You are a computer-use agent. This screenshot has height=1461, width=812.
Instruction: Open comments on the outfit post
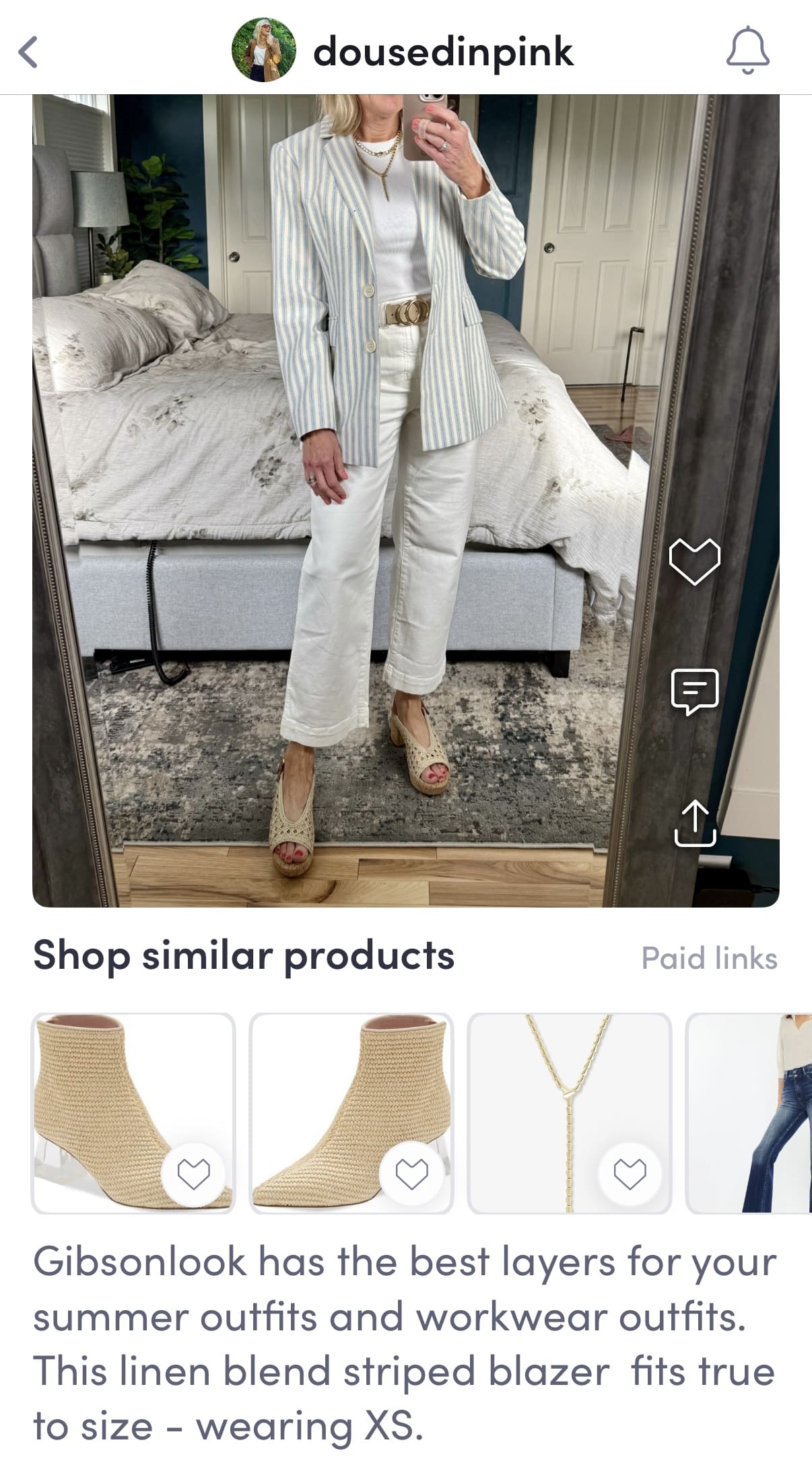click(694, 691)
